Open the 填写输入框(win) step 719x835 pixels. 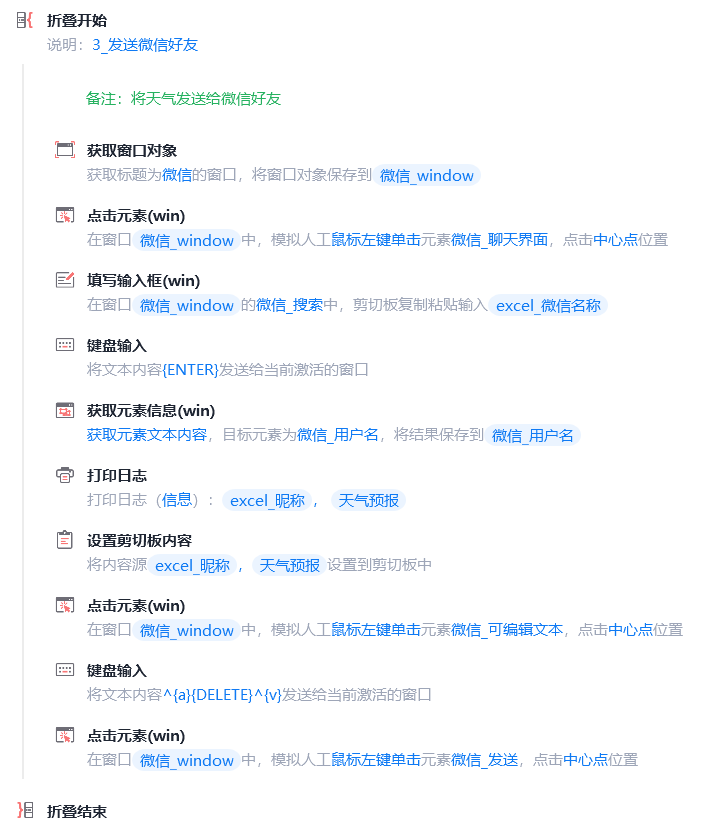point(143,281)
